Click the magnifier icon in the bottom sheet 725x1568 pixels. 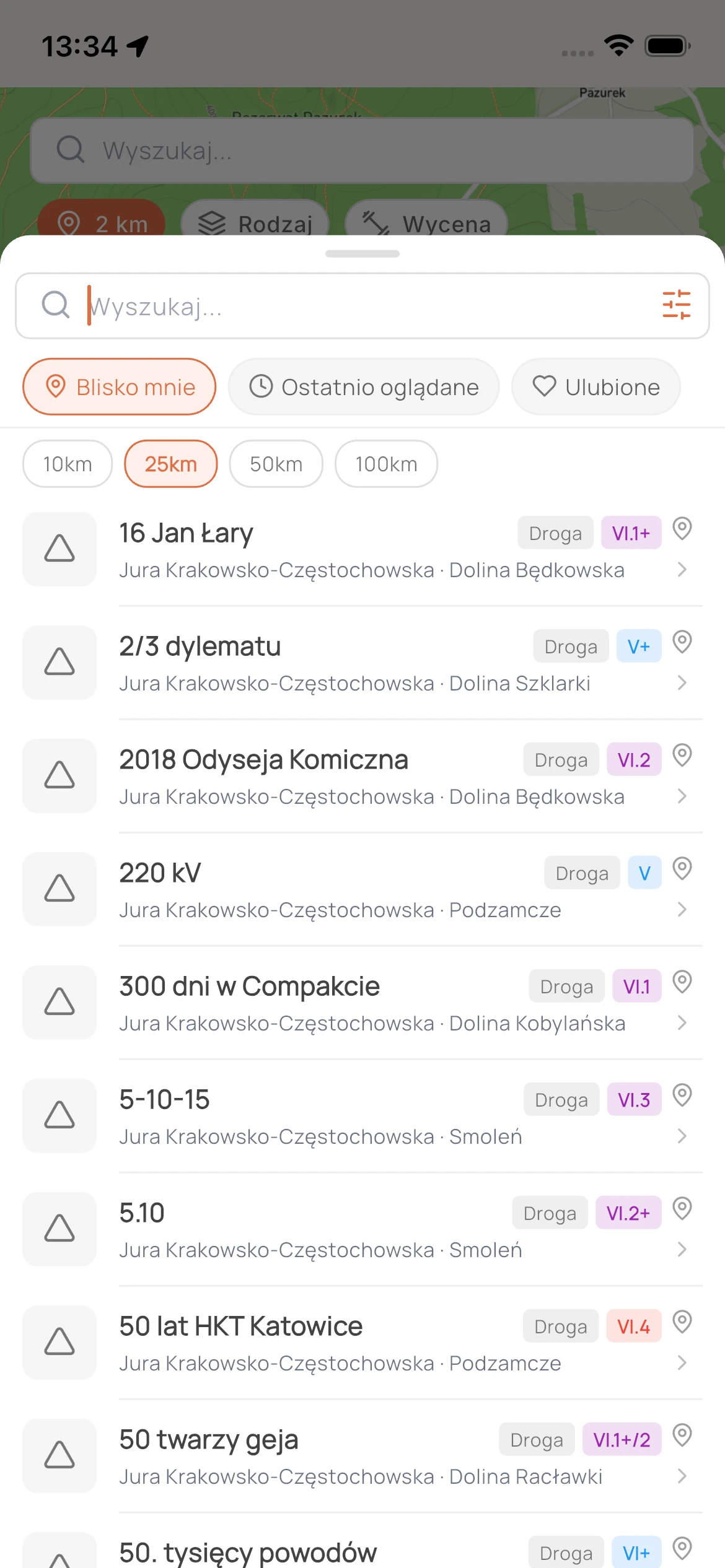56,305
